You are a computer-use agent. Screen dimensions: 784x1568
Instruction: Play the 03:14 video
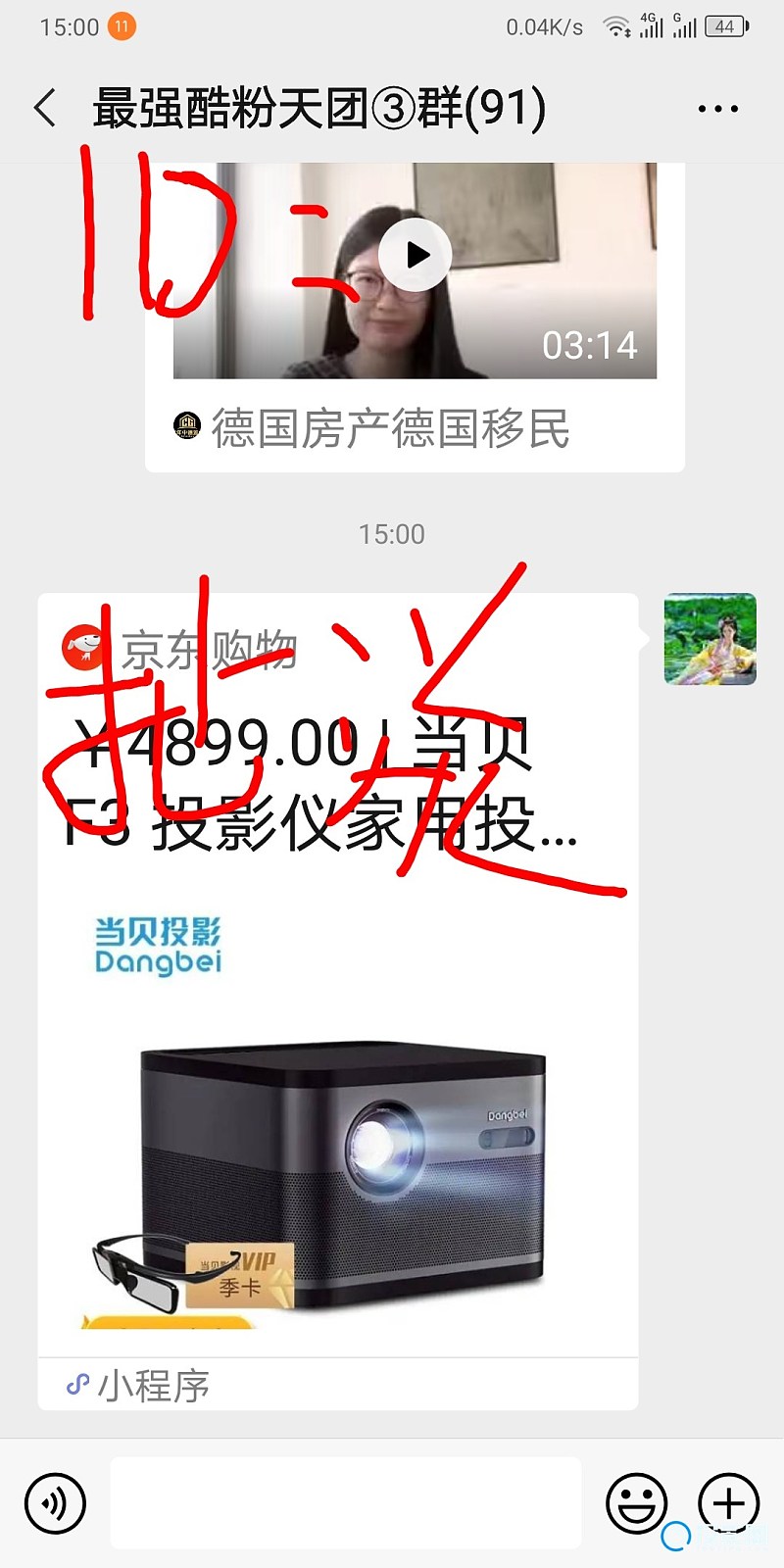coord(416,255)
